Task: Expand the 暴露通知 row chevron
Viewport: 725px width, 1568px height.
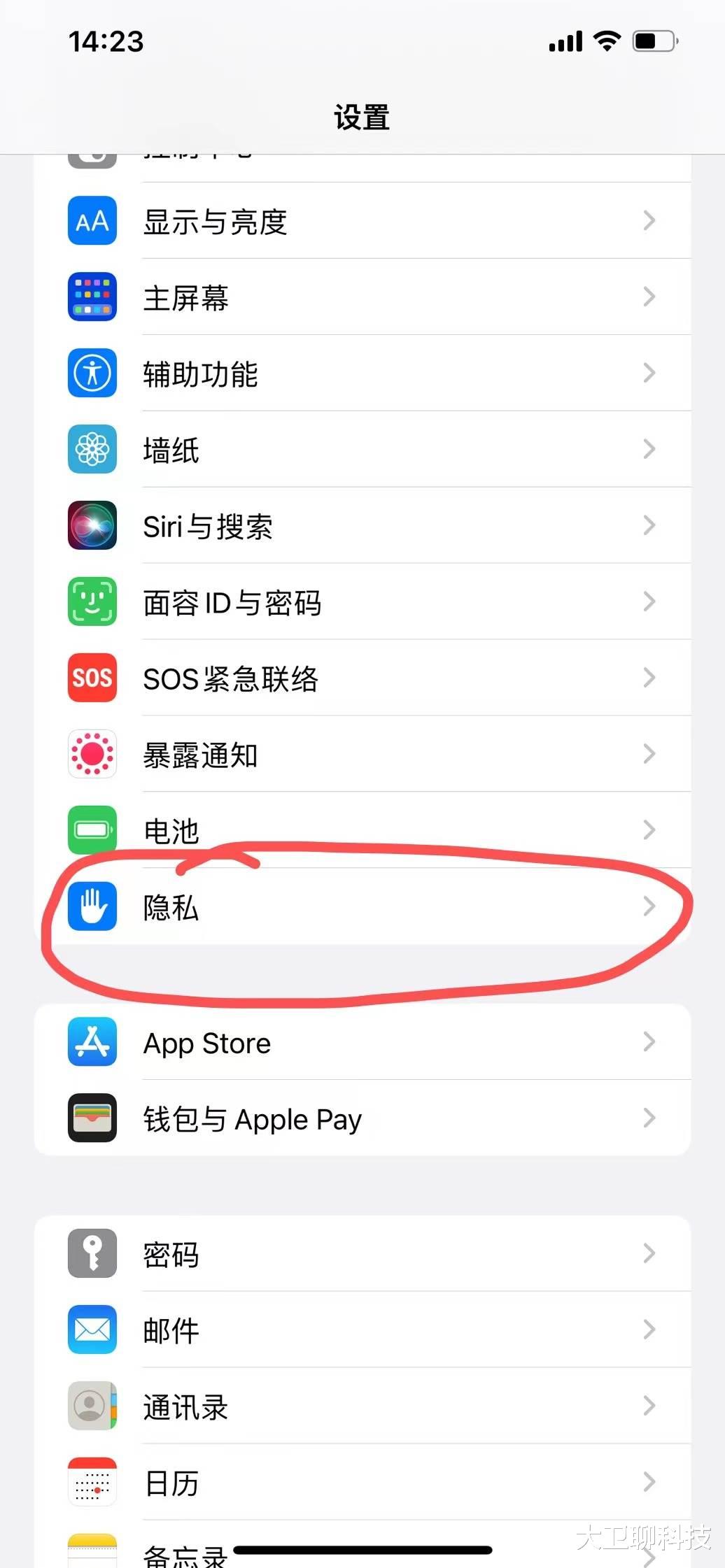Action: pyautogui.click(x=649, y=754)
